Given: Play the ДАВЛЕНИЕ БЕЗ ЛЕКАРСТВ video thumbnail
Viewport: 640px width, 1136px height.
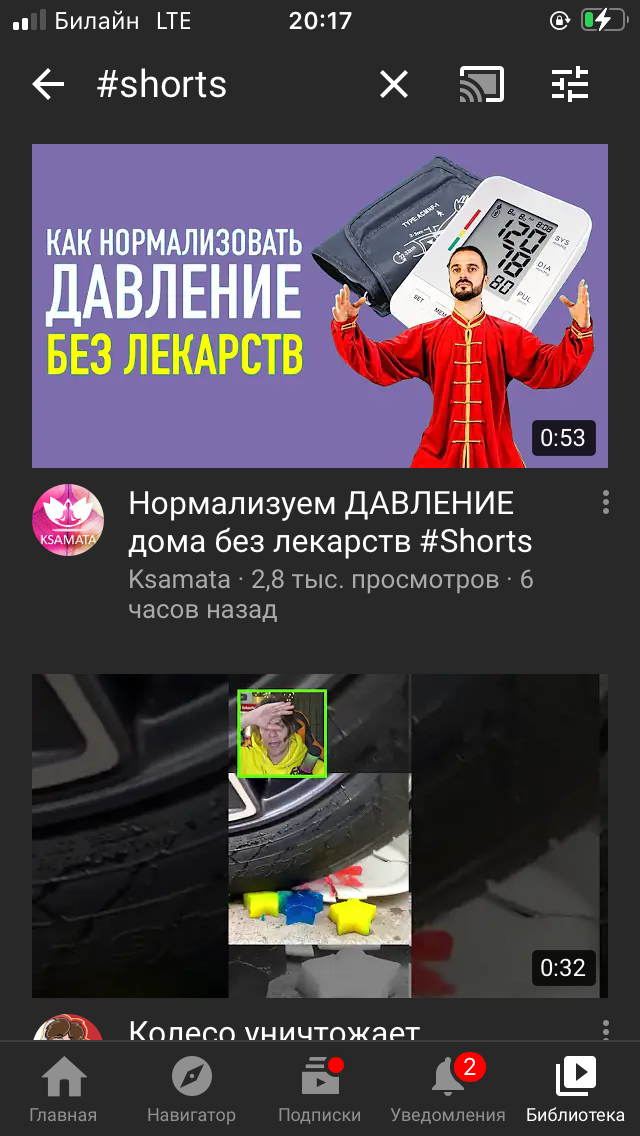Looking at the screenshot, I should pos(320,306).
